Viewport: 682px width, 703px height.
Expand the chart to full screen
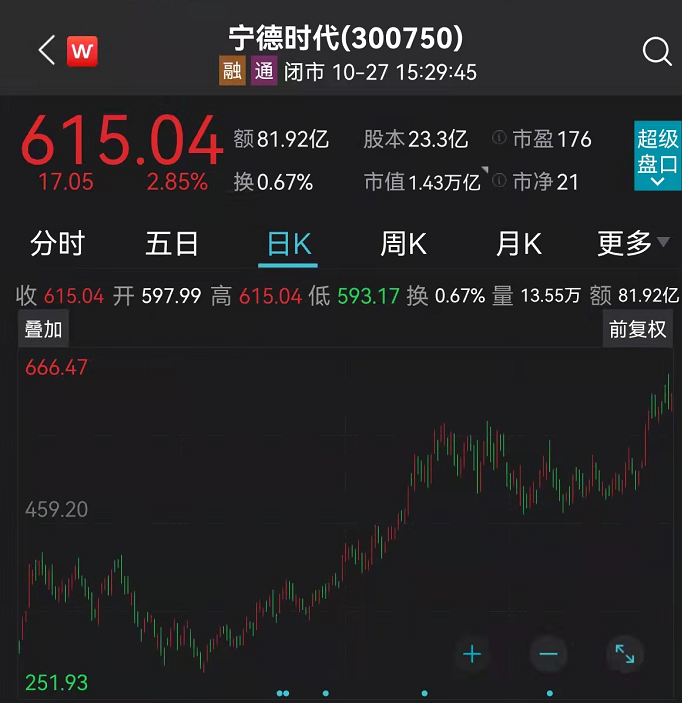pos(625,655)
